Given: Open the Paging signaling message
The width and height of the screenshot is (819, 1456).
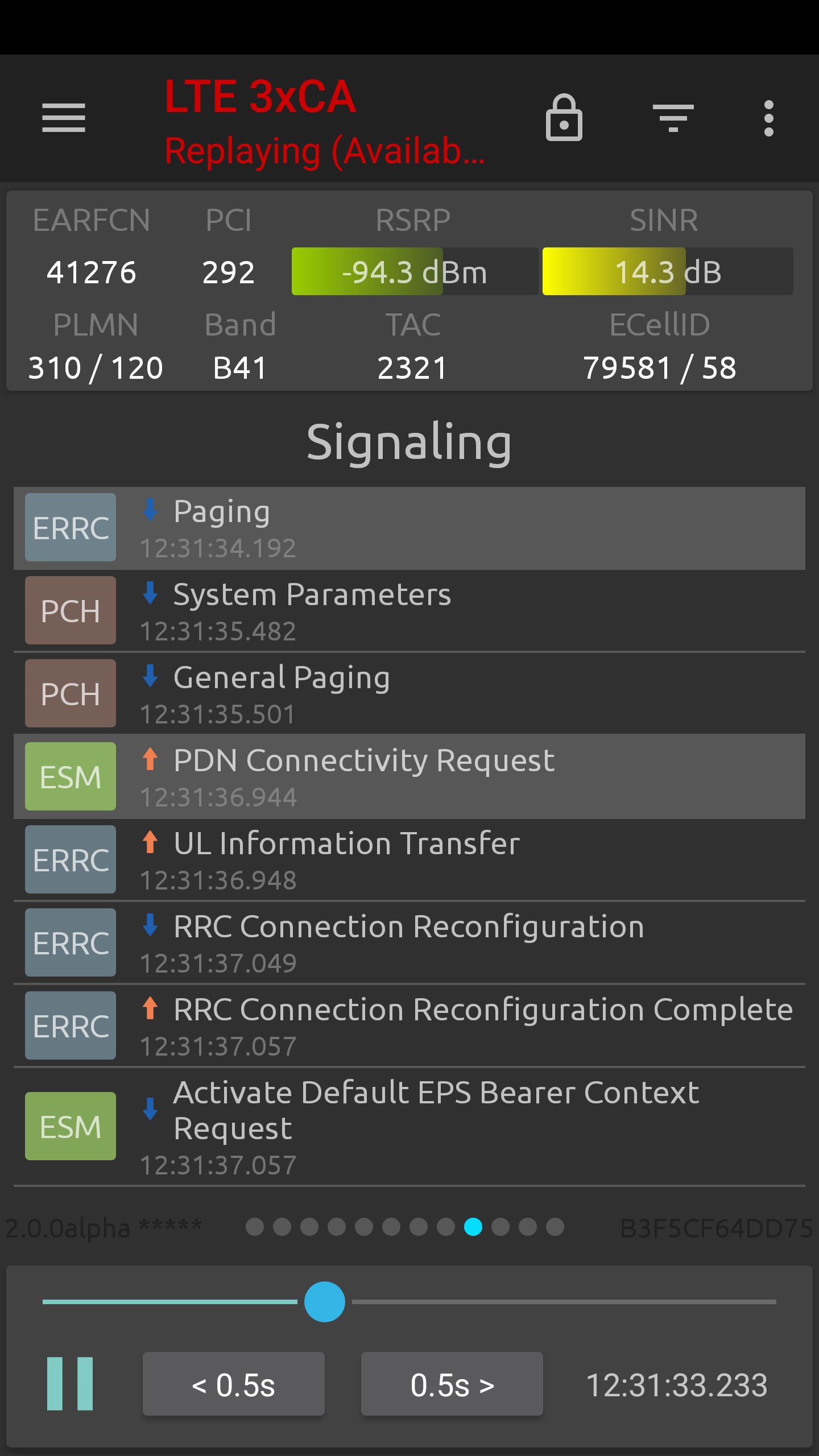Looking at the screenshot, I should point(409,528).
